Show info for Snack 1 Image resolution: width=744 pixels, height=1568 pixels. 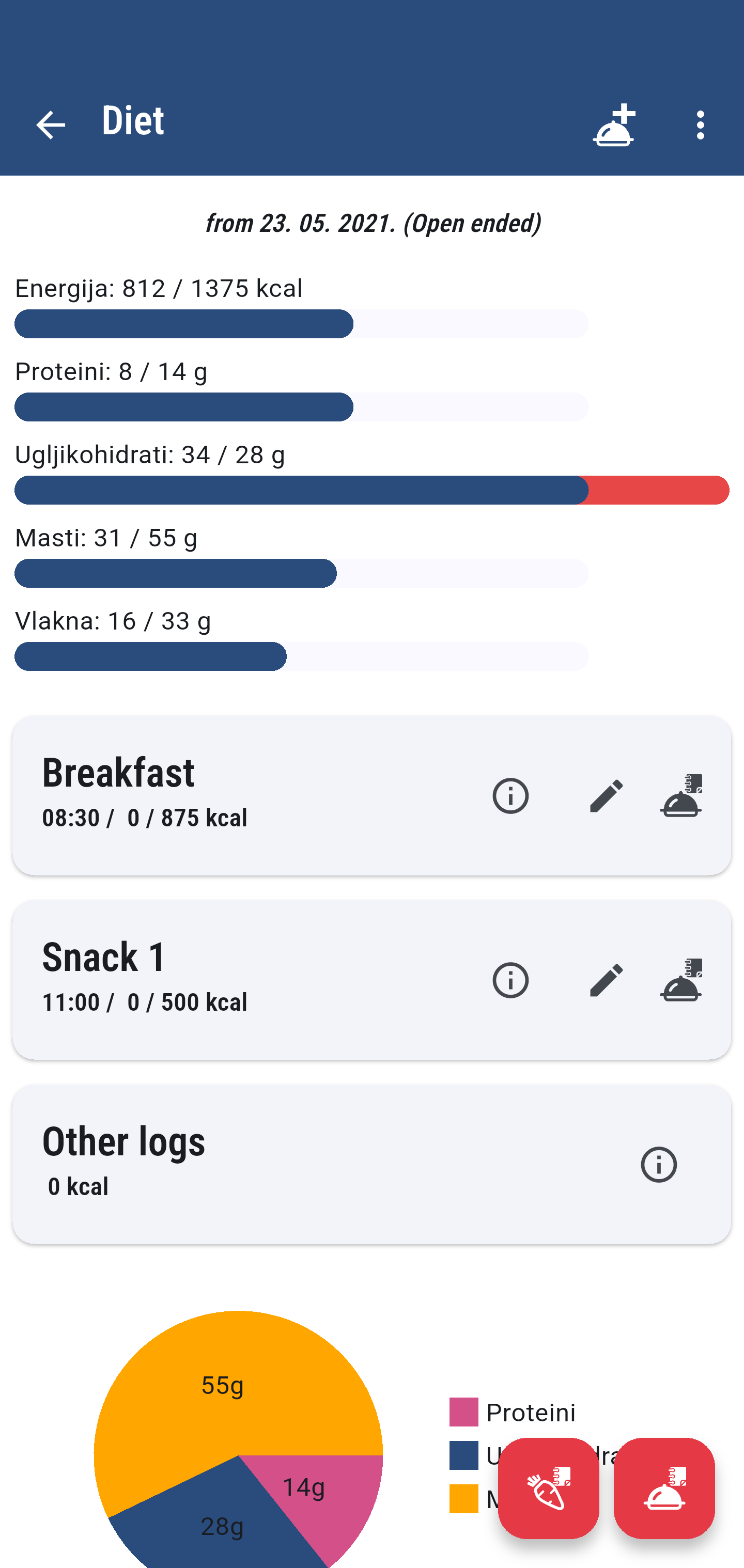point(510,980)
